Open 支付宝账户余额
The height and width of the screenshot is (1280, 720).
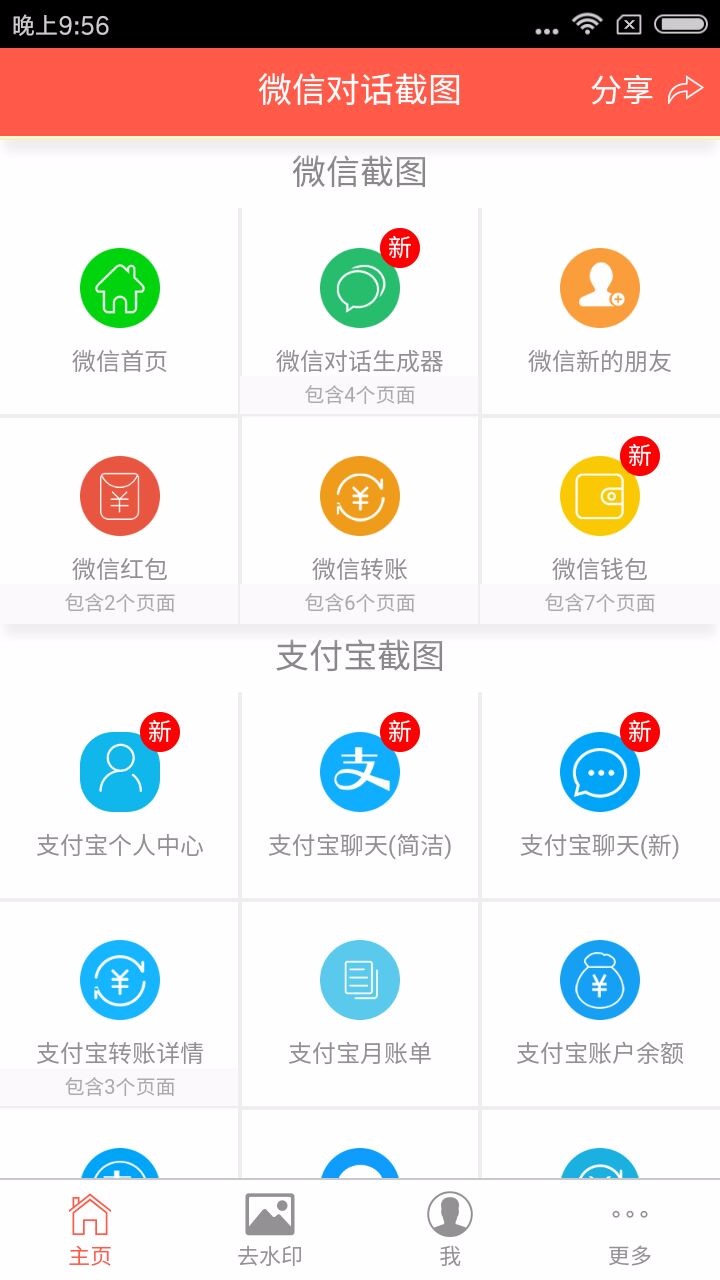(600, 1004)
